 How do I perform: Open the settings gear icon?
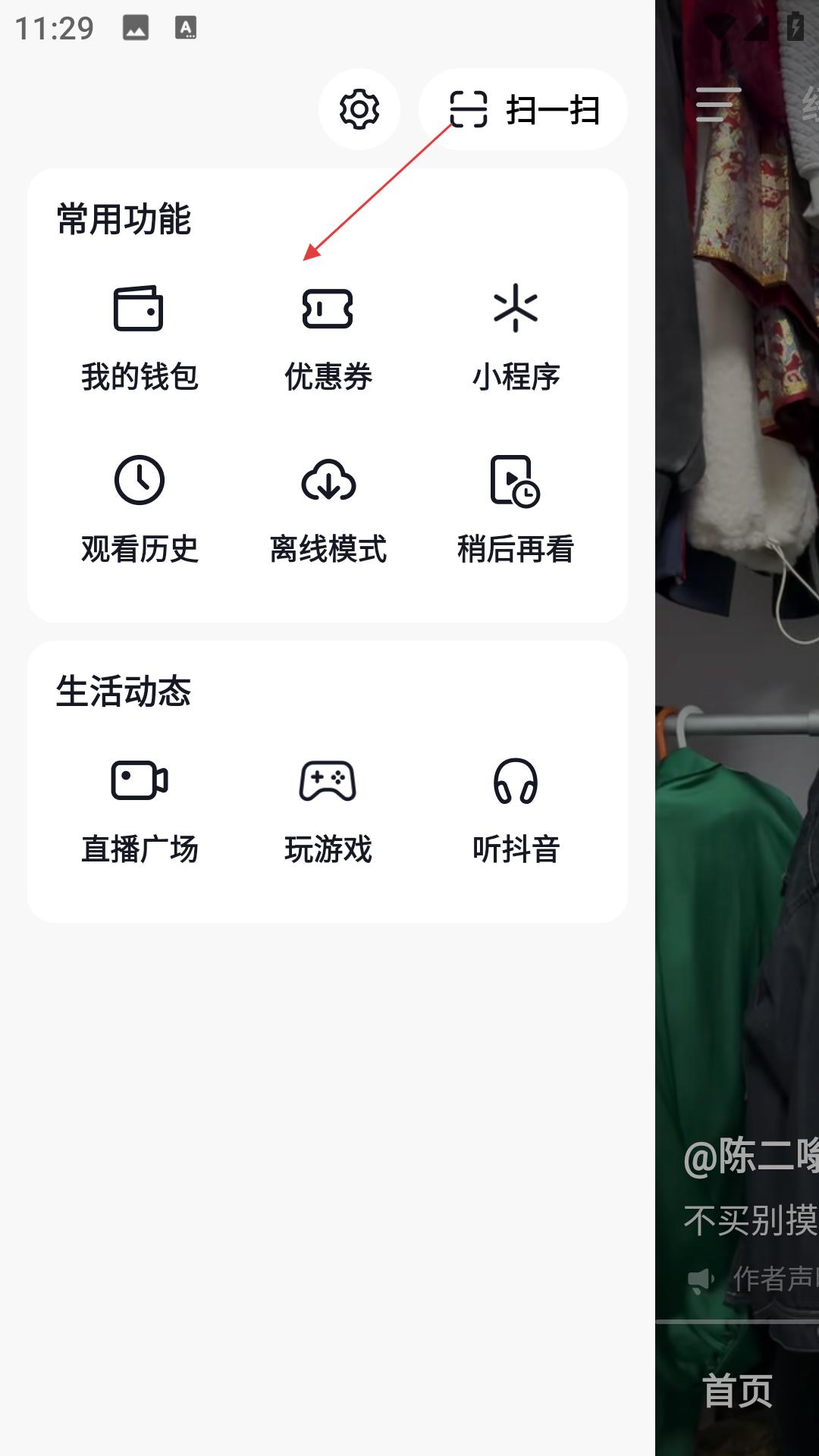(359, 109)
